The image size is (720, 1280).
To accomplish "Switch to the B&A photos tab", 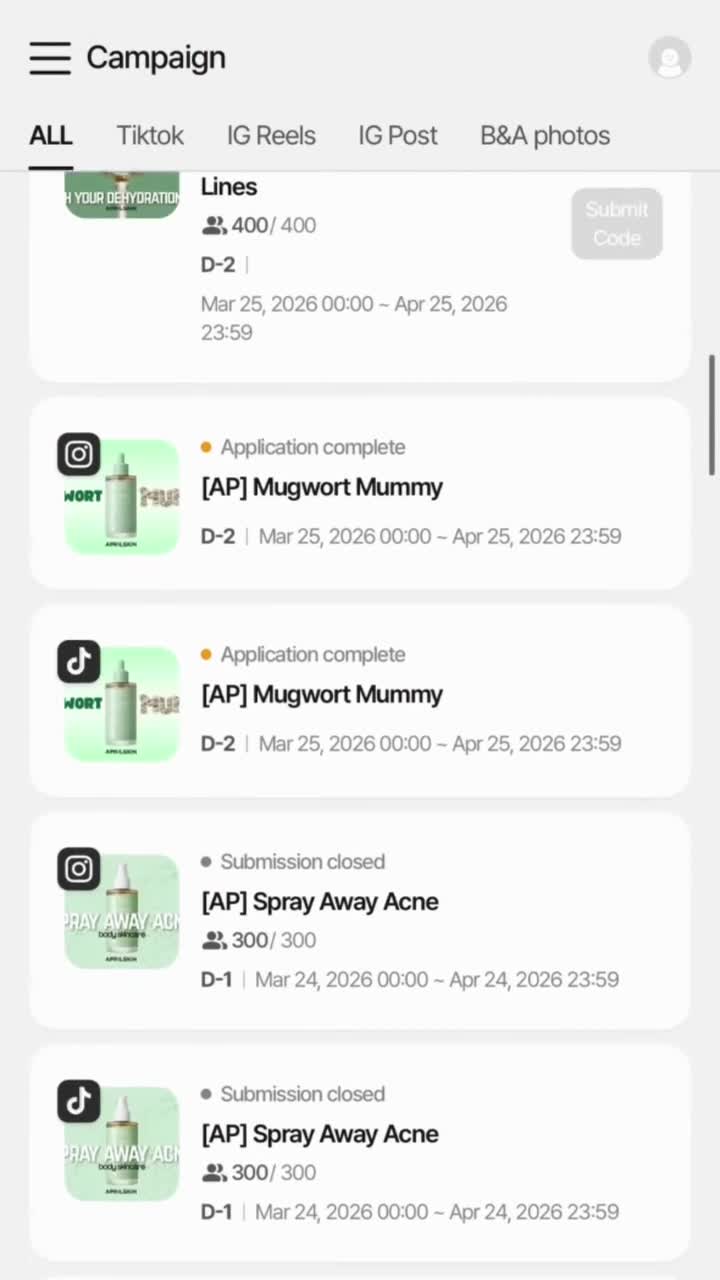I will click(x=545, y=136).
